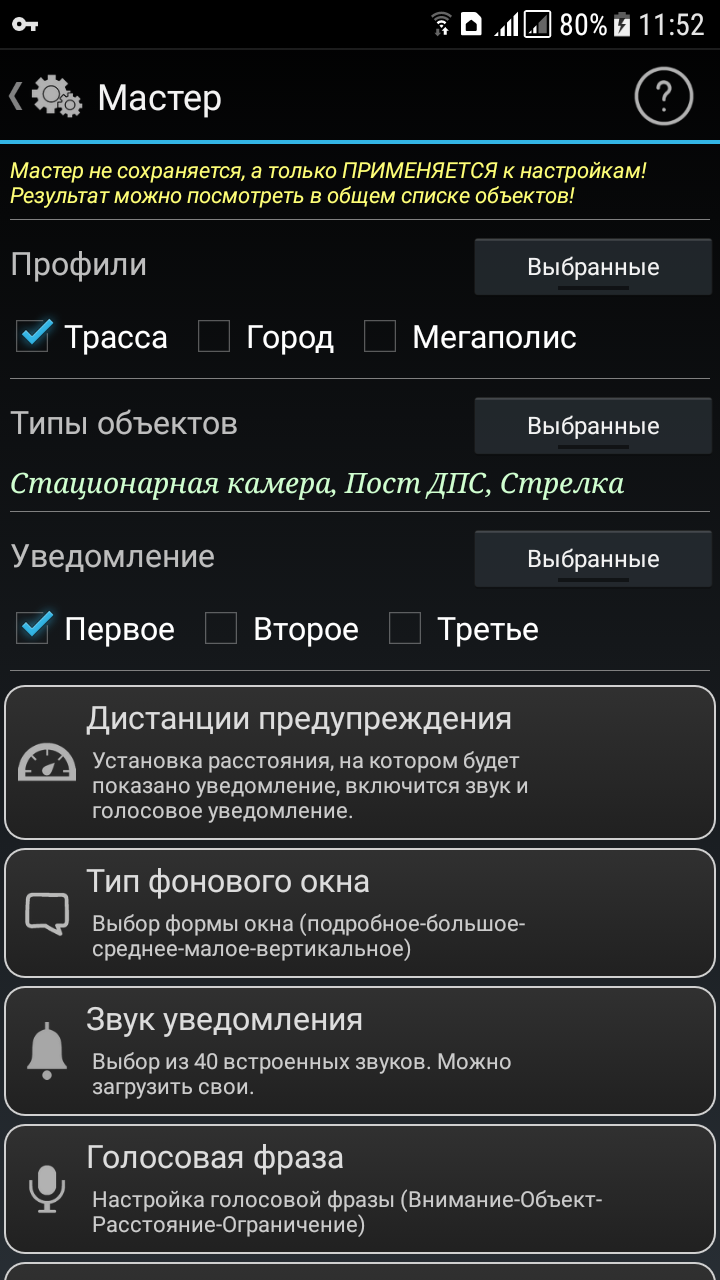
Task: Check the Мегаполис profile
Action: pyautogui.click(x=380, y=337)
